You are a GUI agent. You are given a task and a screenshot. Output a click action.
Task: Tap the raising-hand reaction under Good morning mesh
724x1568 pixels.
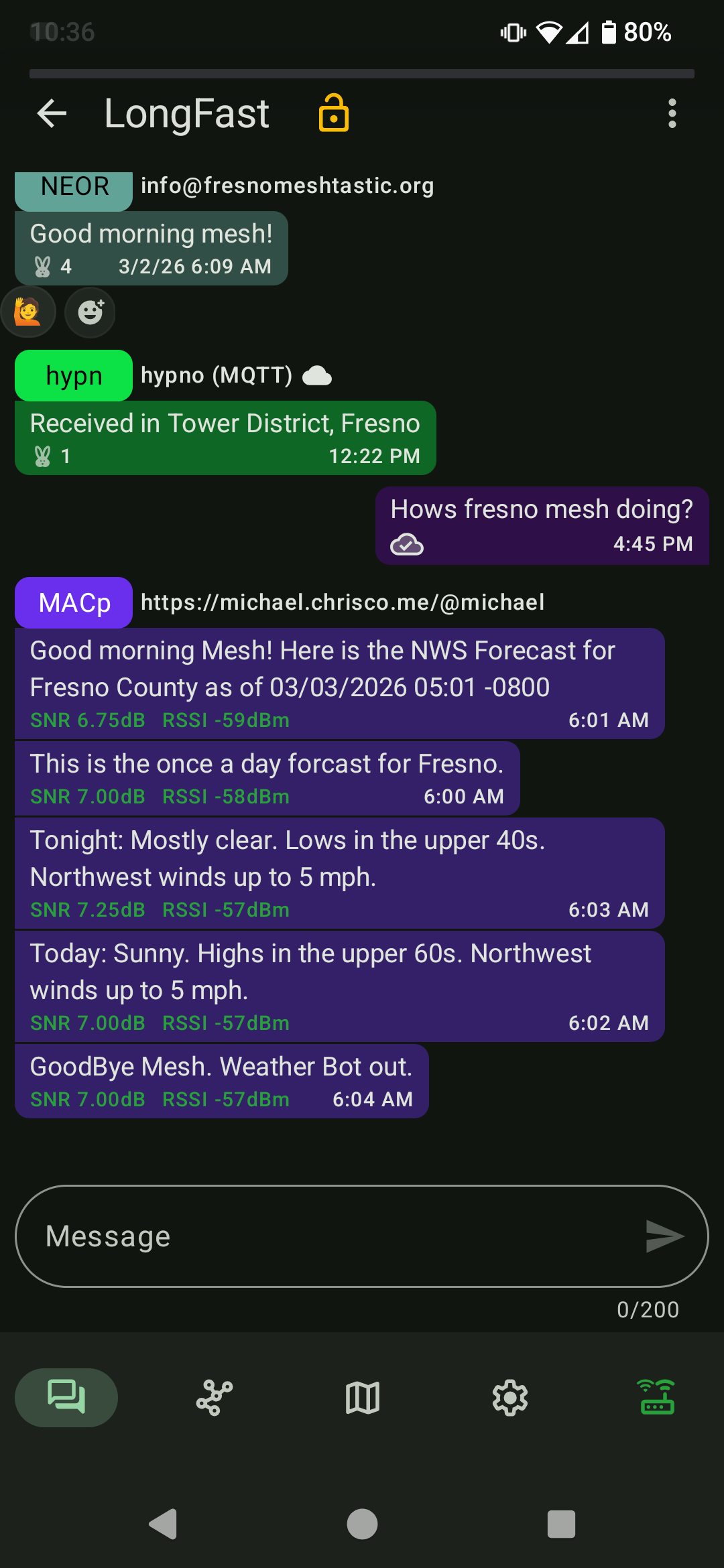(x=27, y=312)
